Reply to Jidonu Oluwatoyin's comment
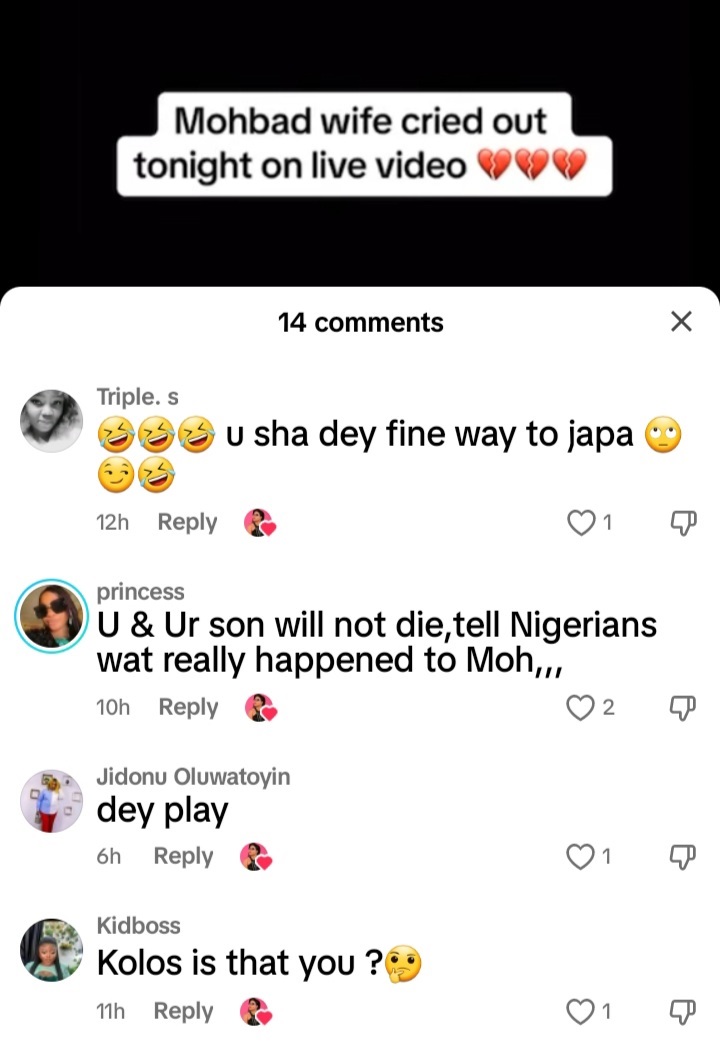 tap(183, 856)
